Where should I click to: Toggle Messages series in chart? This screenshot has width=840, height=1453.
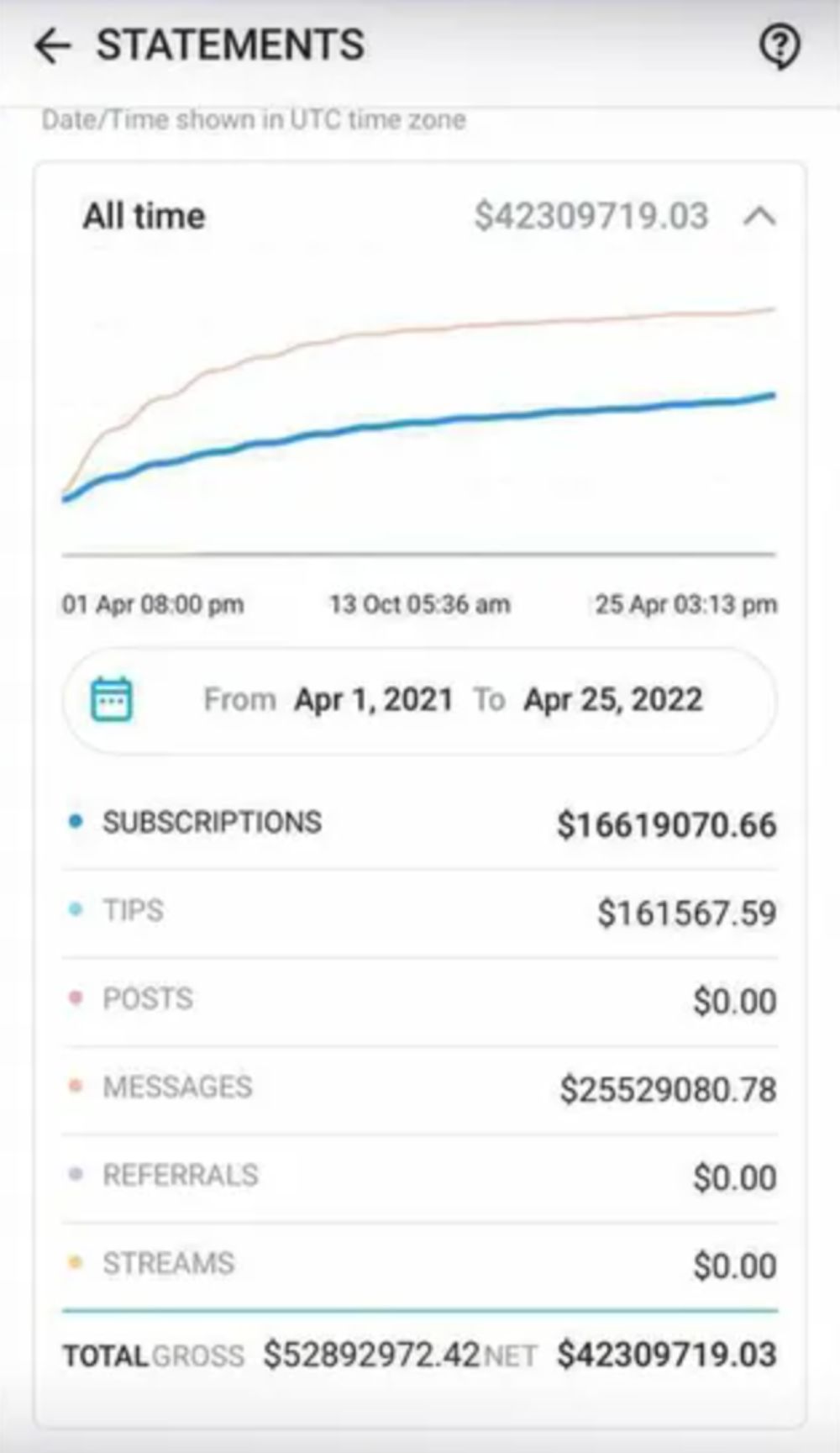(x=419, y=1089)
